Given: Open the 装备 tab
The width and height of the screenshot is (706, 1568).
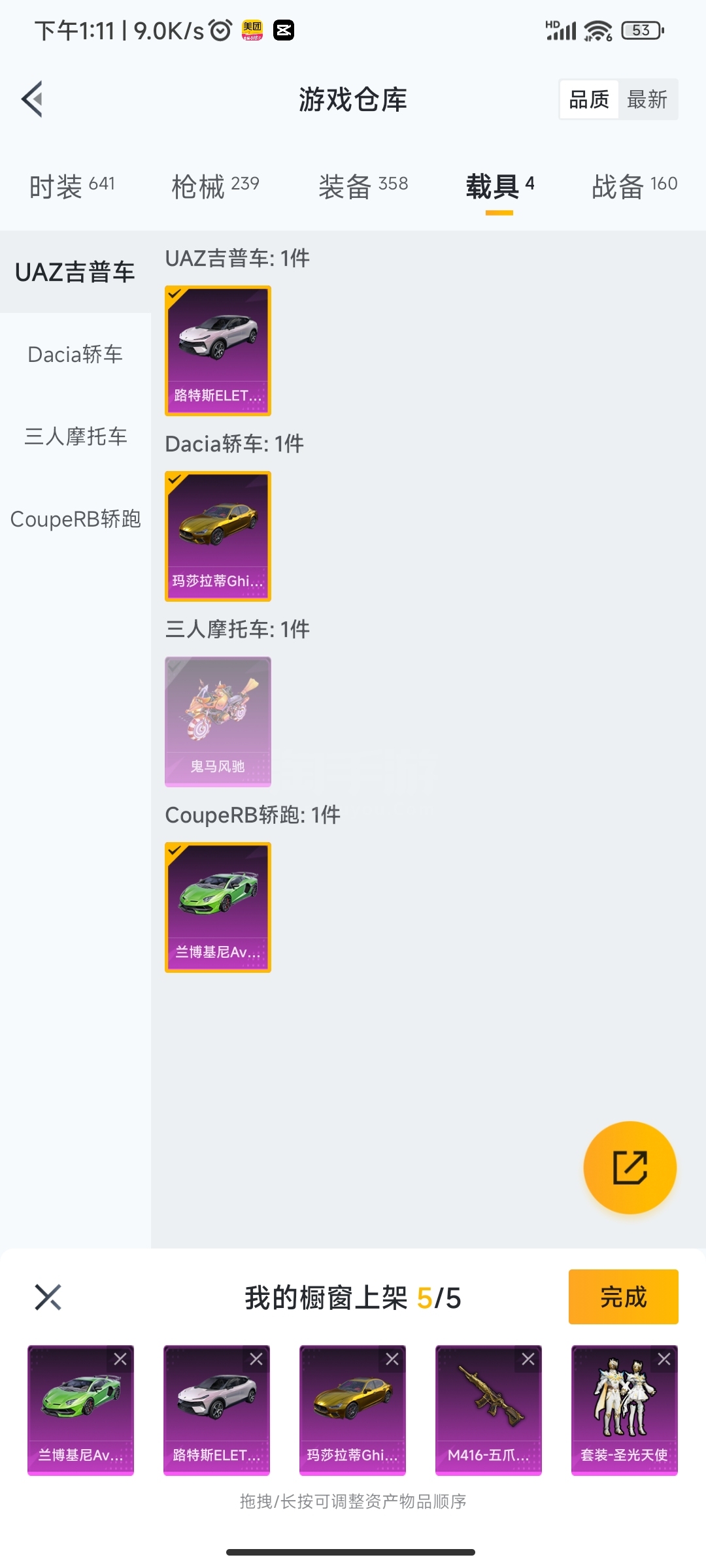Looking at the screenshot, I should 363,187.
